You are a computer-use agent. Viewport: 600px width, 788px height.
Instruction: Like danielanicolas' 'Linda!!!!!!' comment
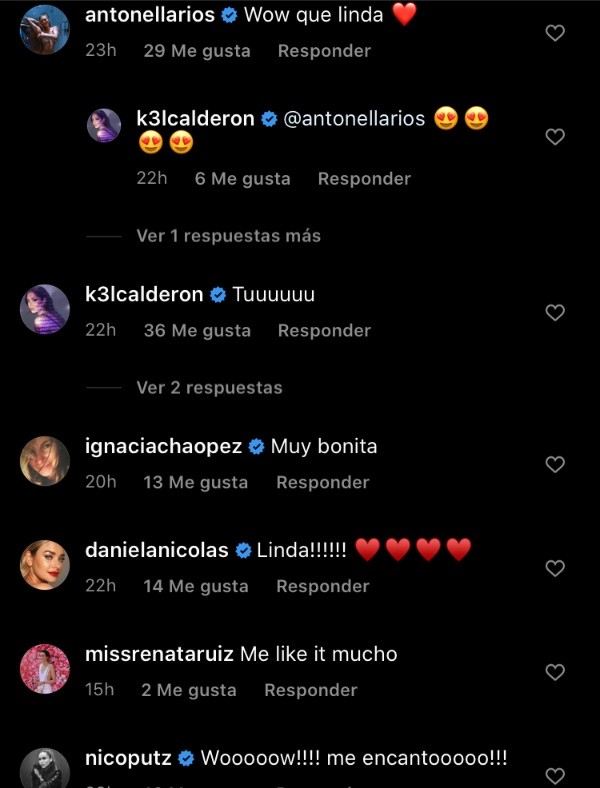pyautogui.click(x=555, y=568)
